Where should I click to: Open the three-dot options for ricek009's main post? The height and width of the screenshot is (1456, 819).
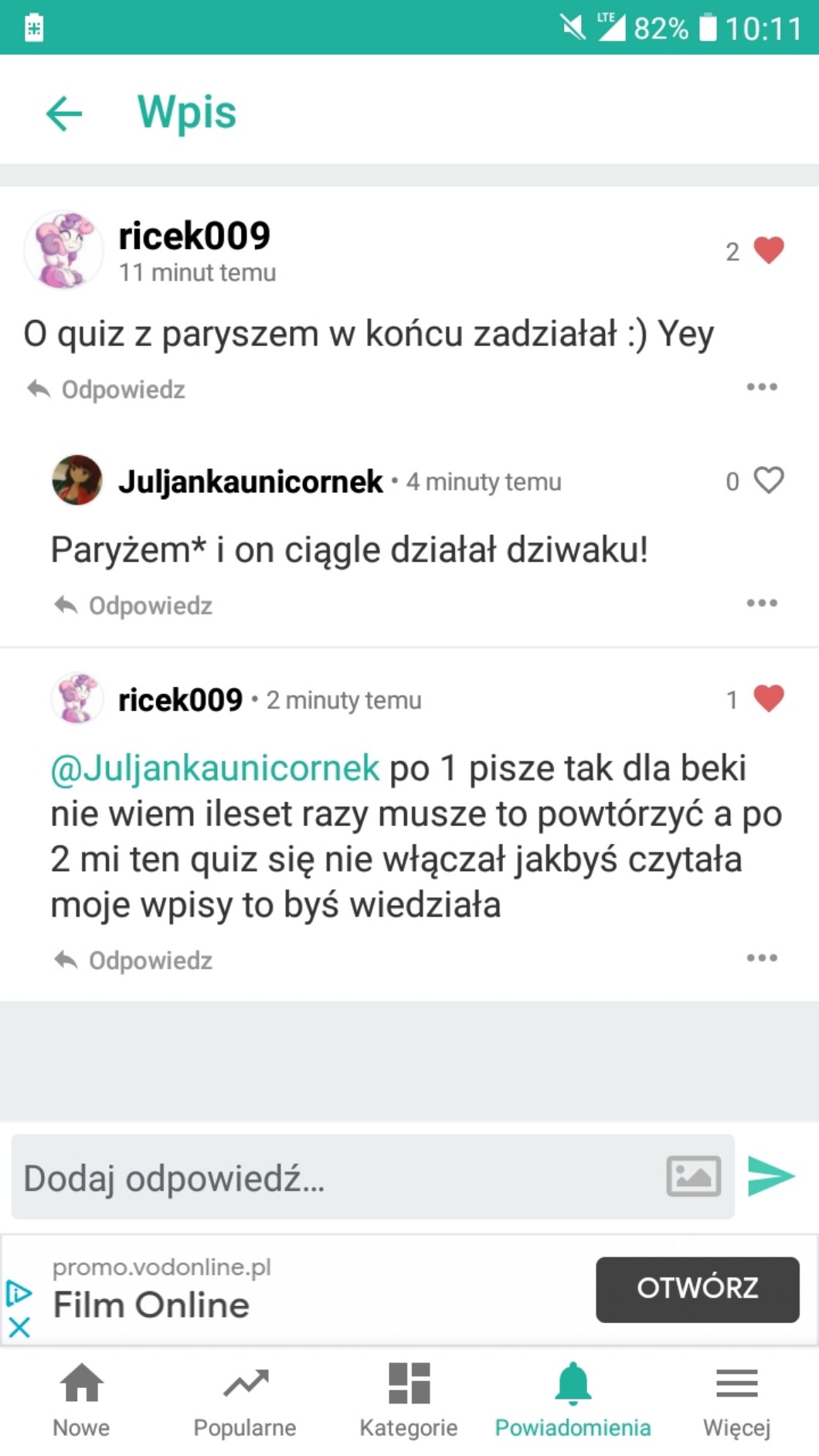(x=761, y=387)
